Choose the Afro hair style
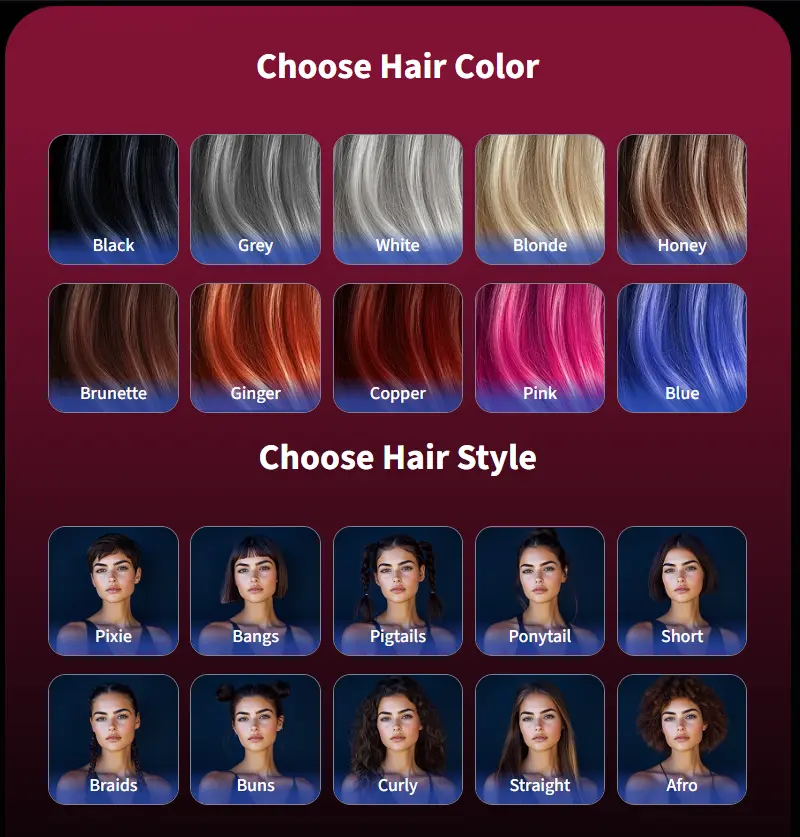 [x=682, y=739]
